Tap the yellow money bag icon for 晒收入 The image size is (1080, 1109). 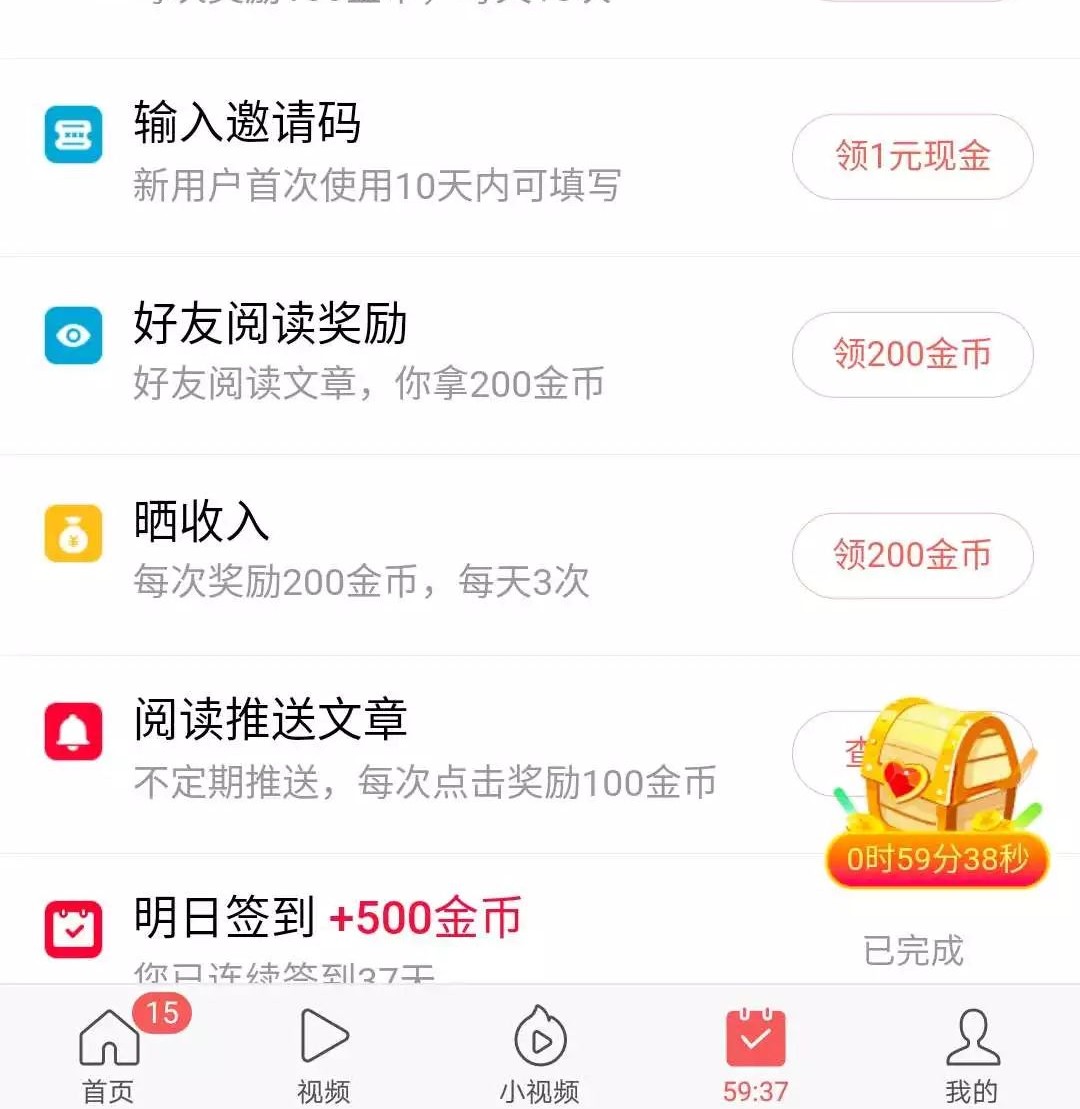click(x=72, y=533)
